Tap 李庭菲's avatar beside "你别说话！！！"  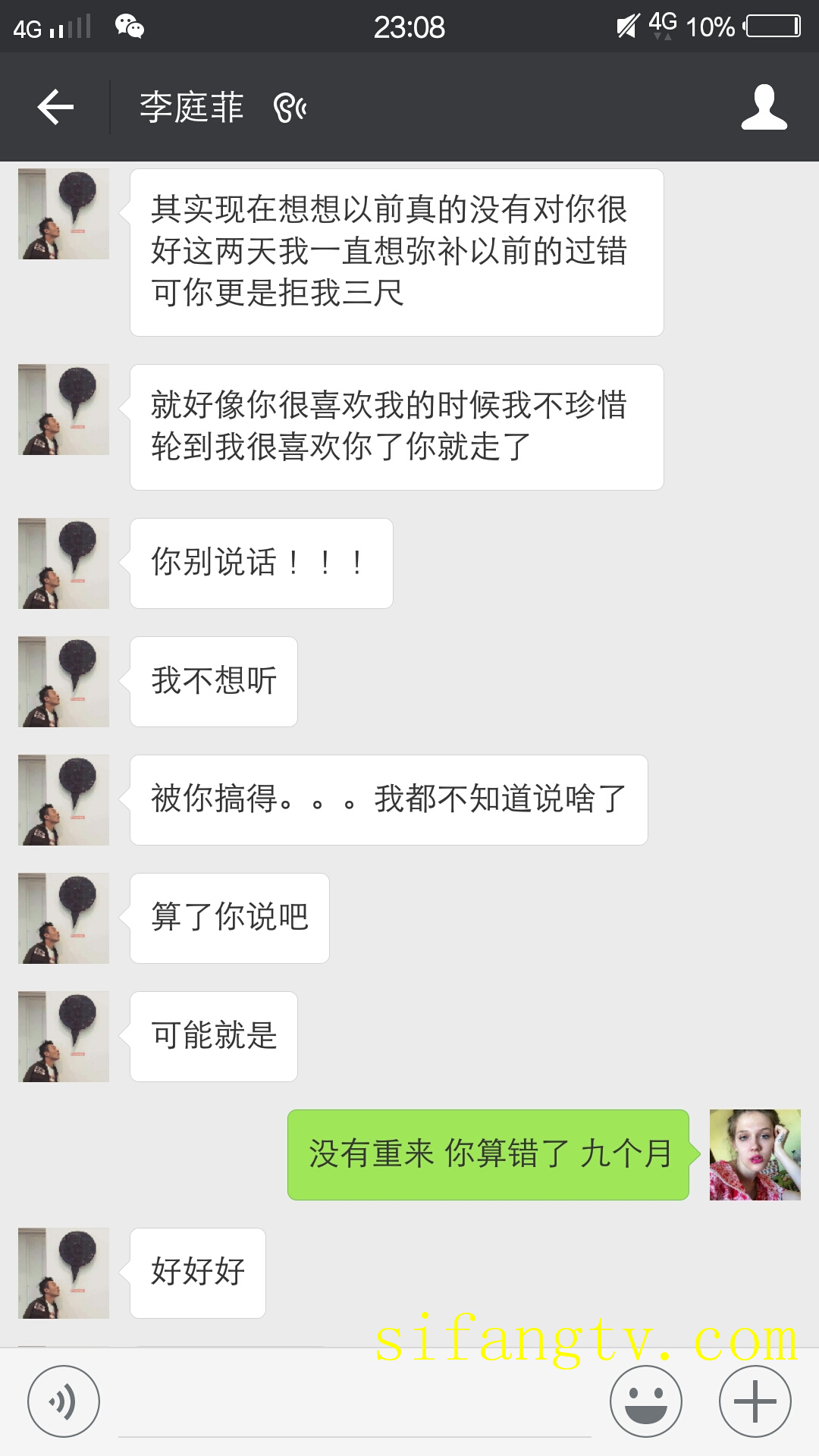click(x=64, y=563)
